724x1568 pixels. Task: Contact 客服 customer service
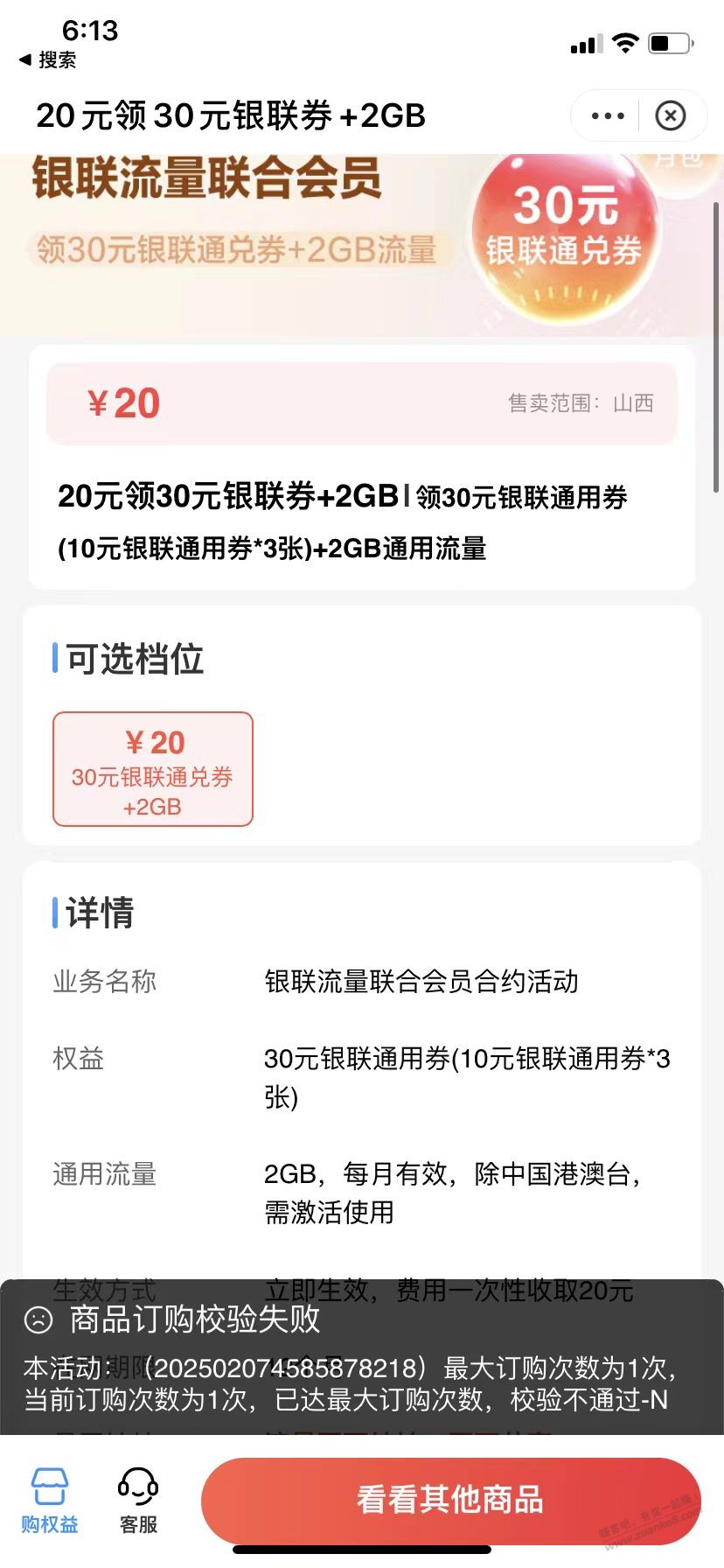138,1500
